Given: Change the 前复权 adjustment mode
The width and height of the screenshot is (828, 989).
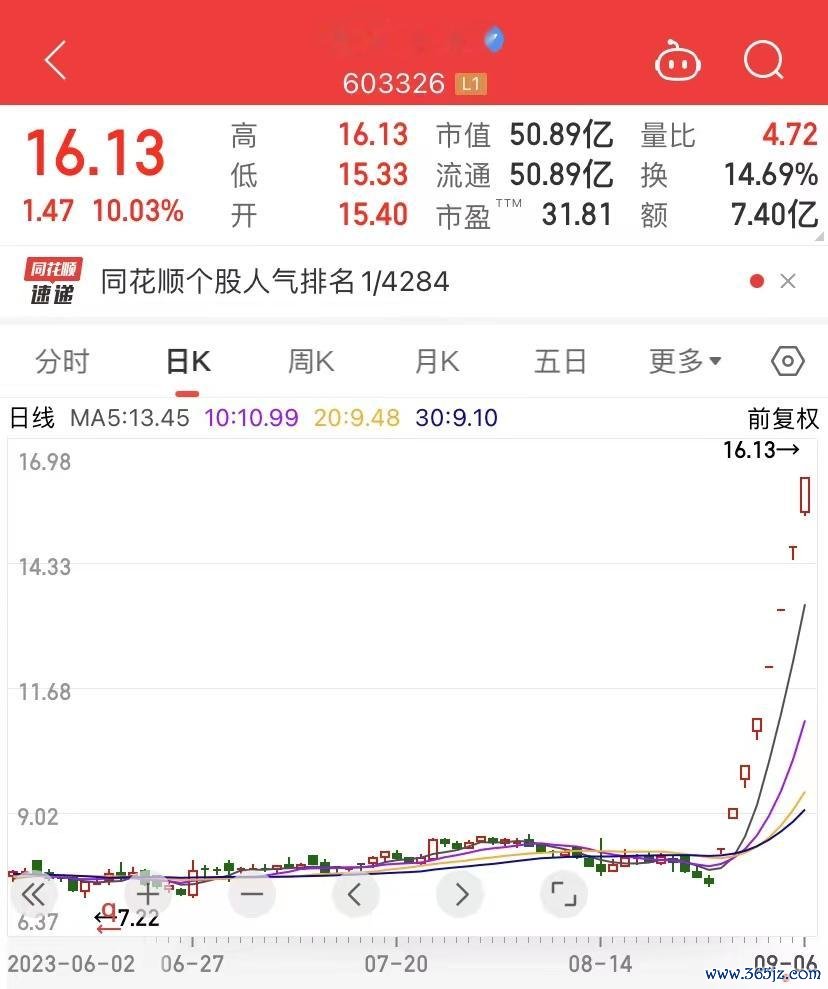Looking at the screenshot, I should click(x=783, y=418).
